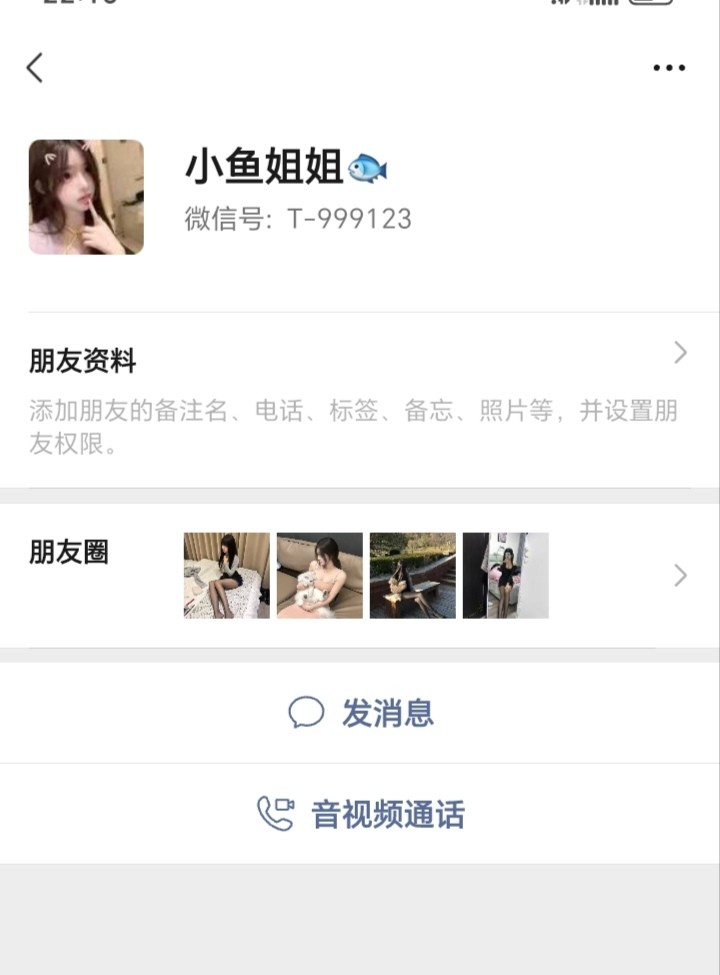Open the second Moments photo thumbnail

320,574
